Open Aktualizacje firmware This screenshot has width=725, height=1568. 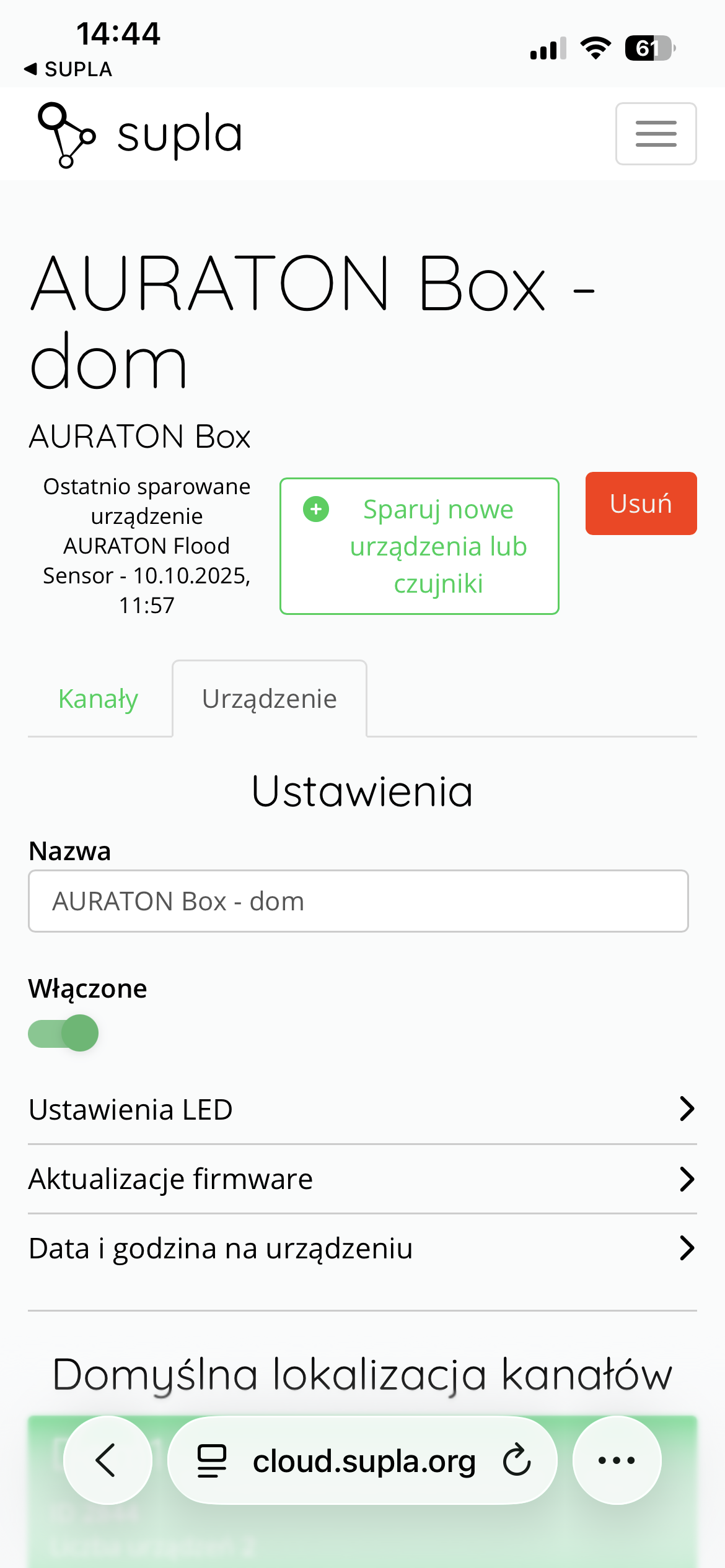pos(362,1179)
